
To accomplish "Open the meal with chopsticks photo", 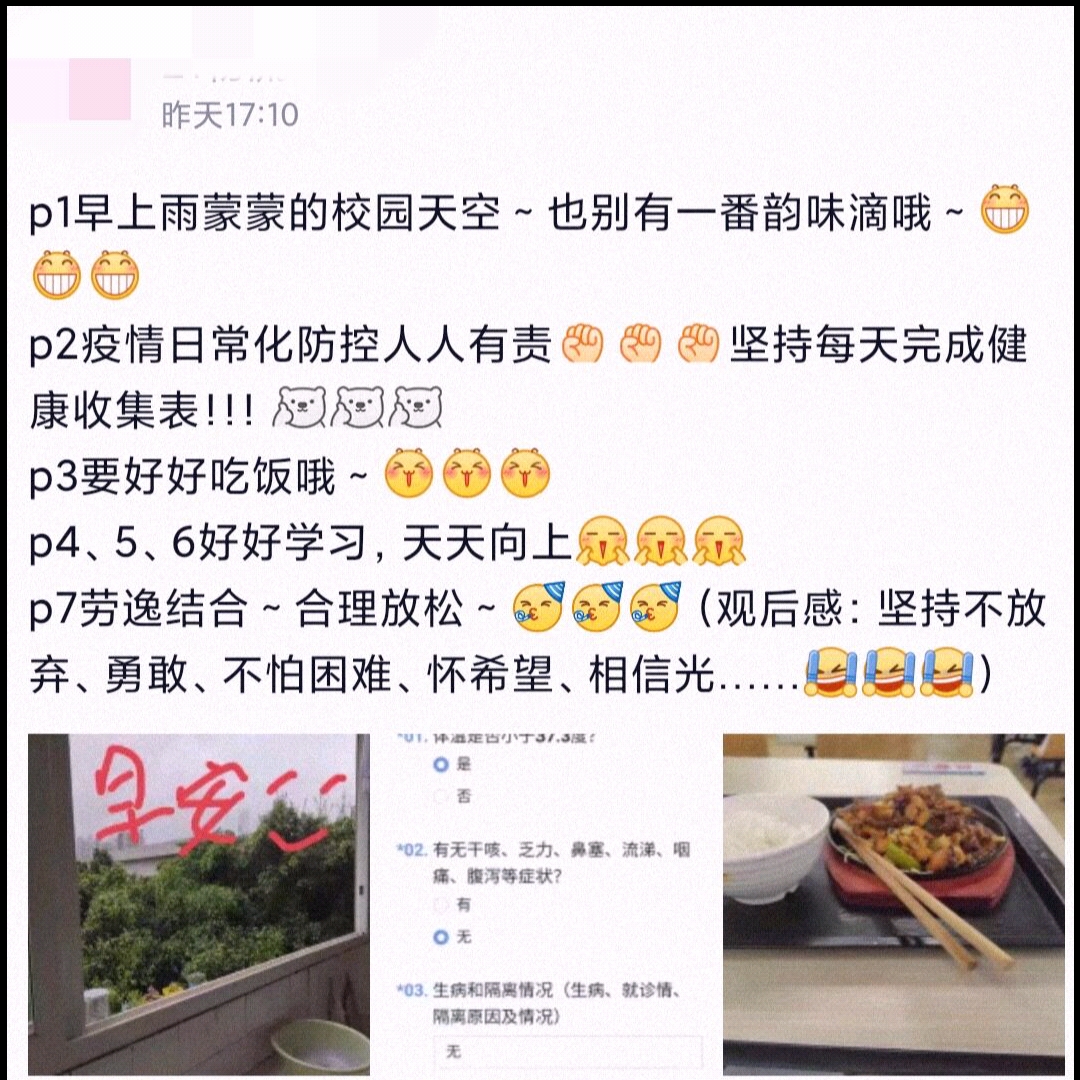I will [x=893, y=903].
